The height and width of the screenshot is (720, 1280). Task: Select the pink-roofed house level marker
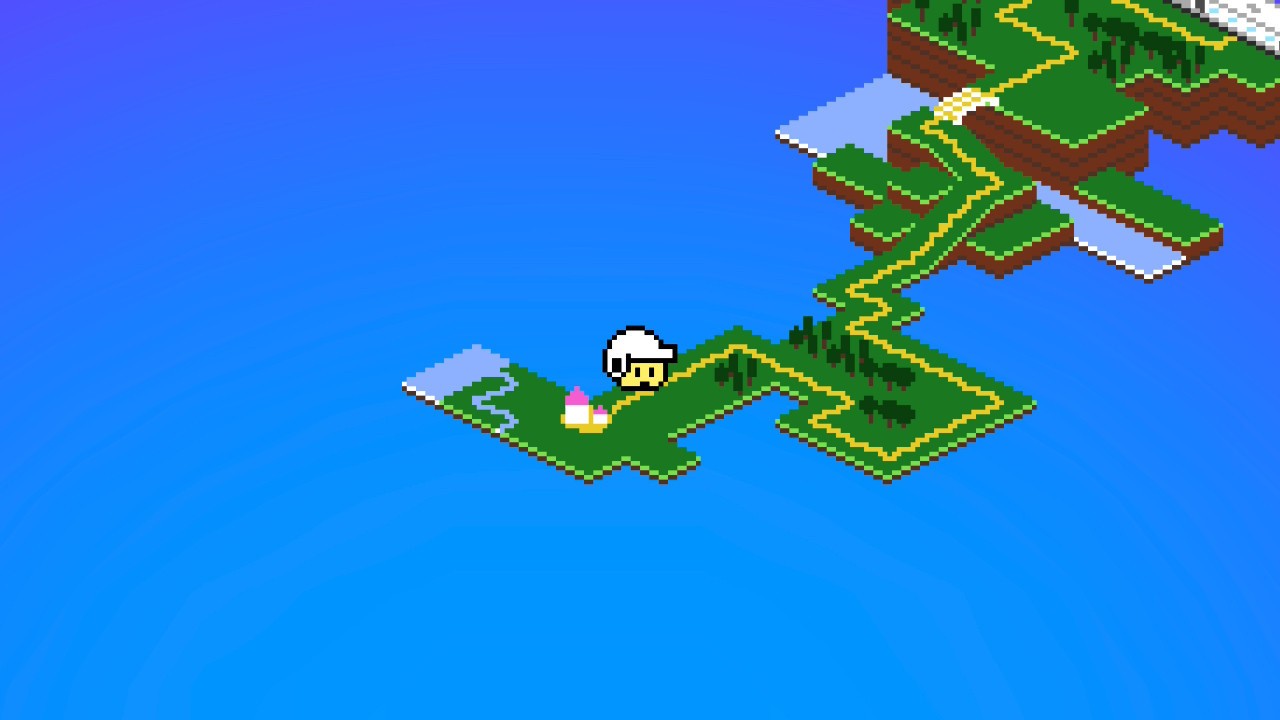click(585, 410)
